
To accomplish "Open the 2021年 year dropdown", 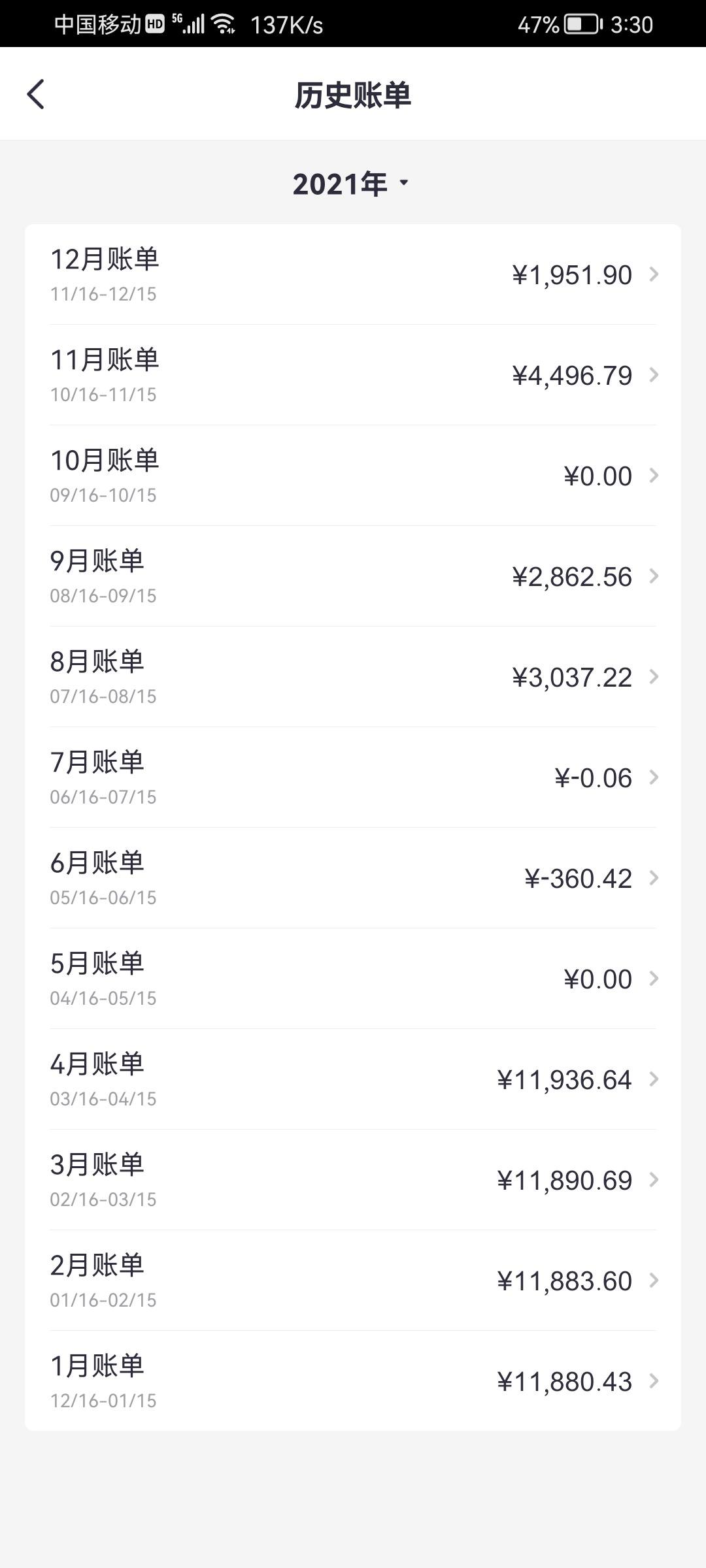I will pos(352,184).
